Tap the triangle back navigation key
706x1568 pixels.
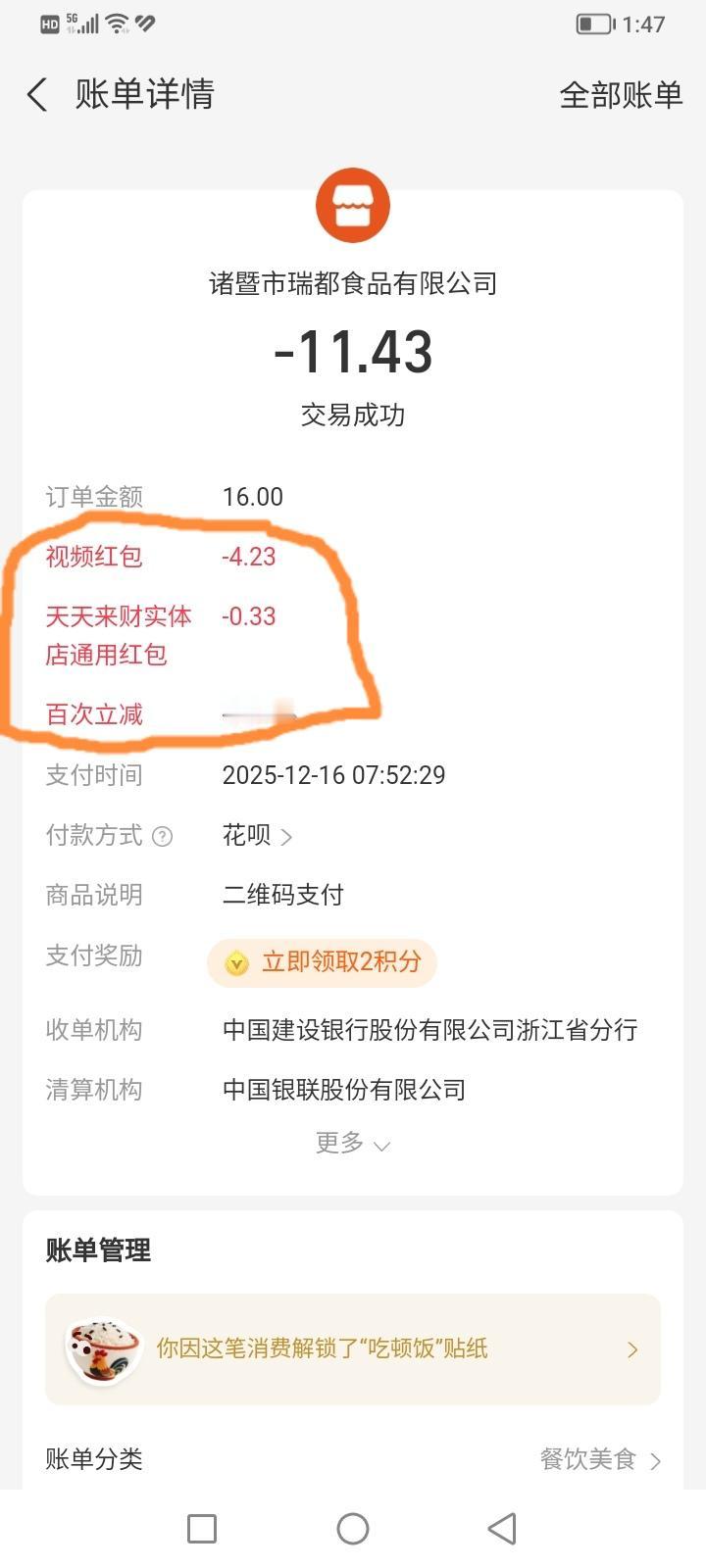[502, 1527]
